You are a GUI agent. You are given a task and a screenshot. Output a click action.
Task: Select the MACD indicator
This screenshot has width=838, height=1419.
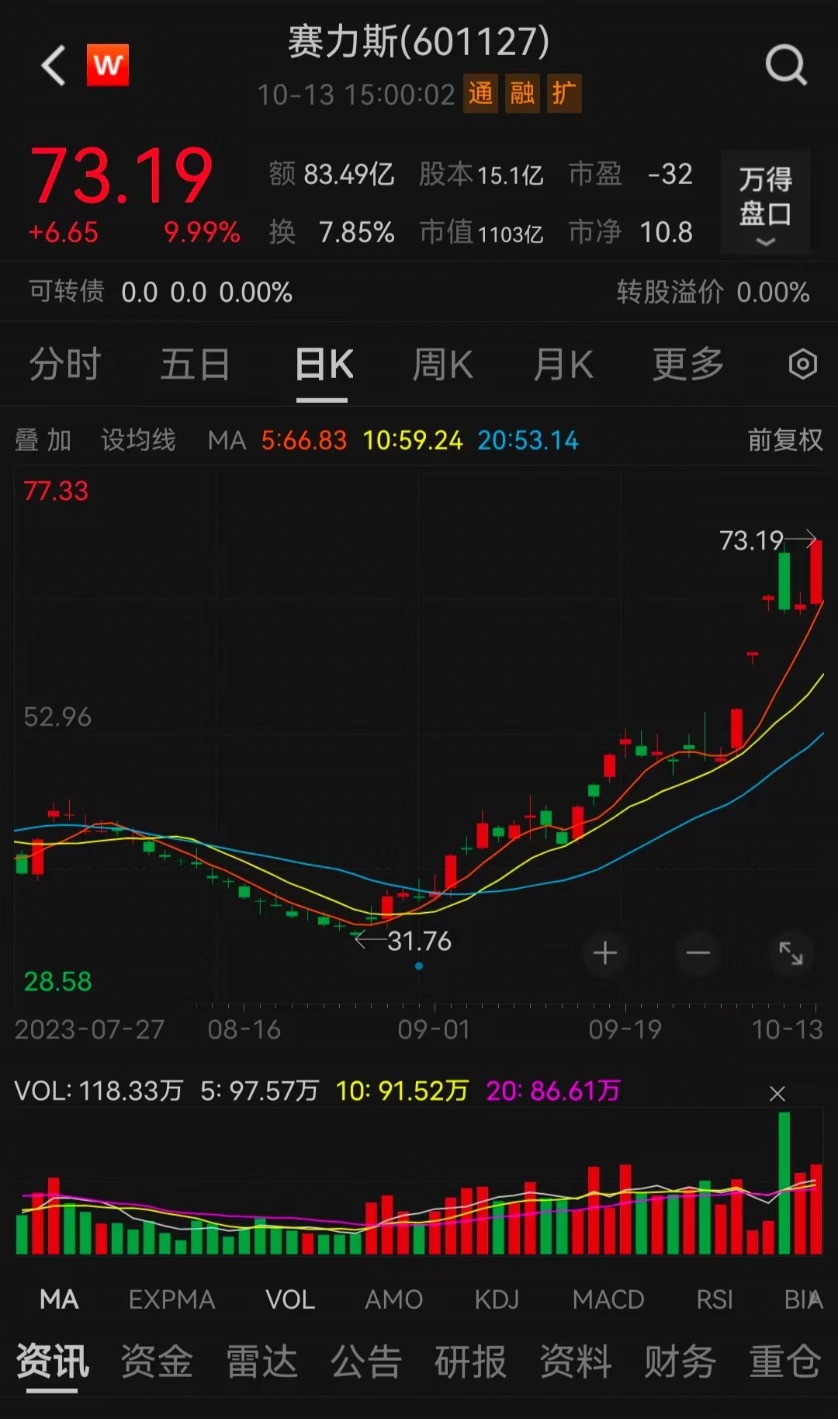(x=608, y=1299)
